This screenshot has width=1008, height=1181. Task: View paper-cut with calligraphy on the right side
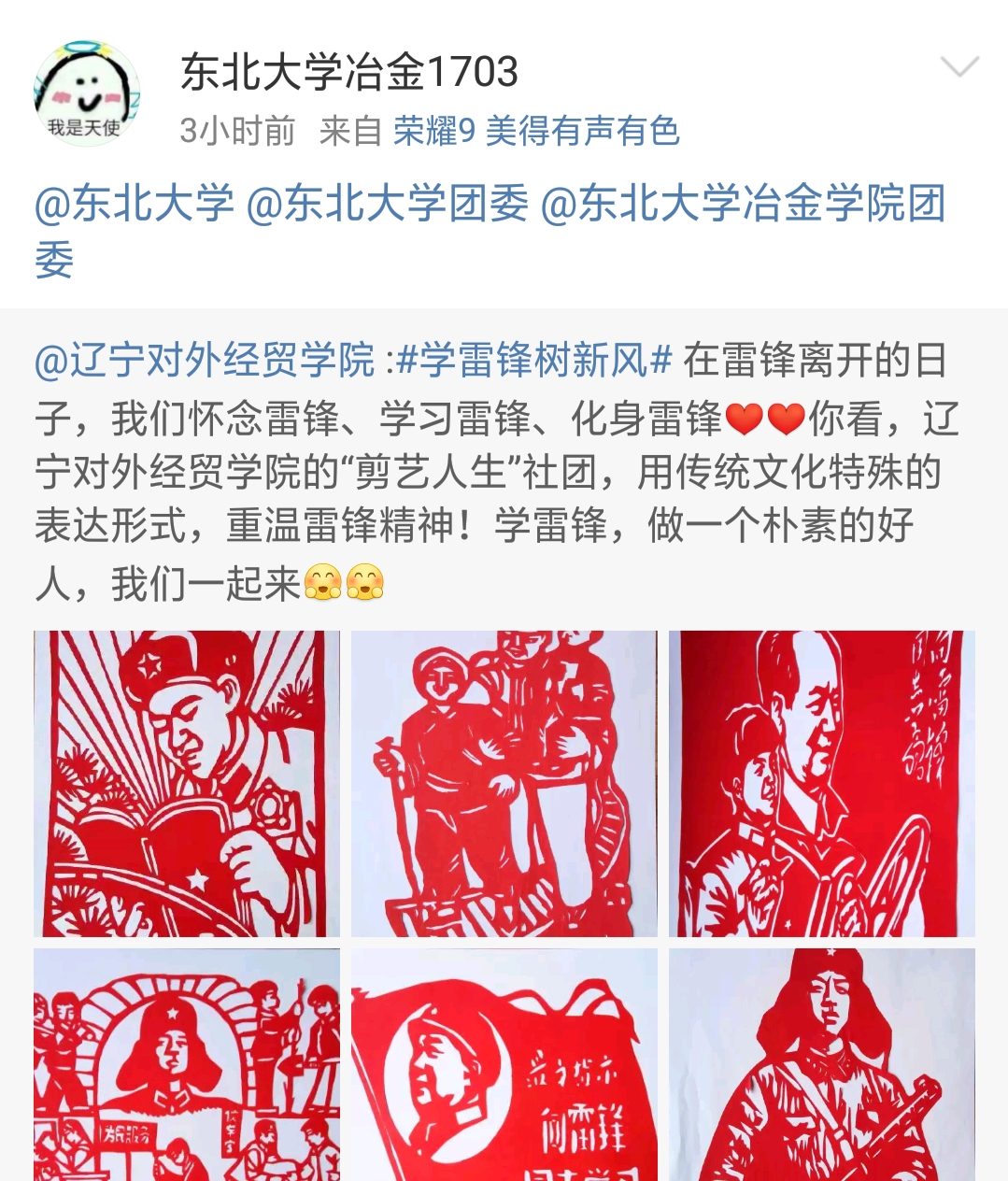pyautogui.click(x=821, y=783)
